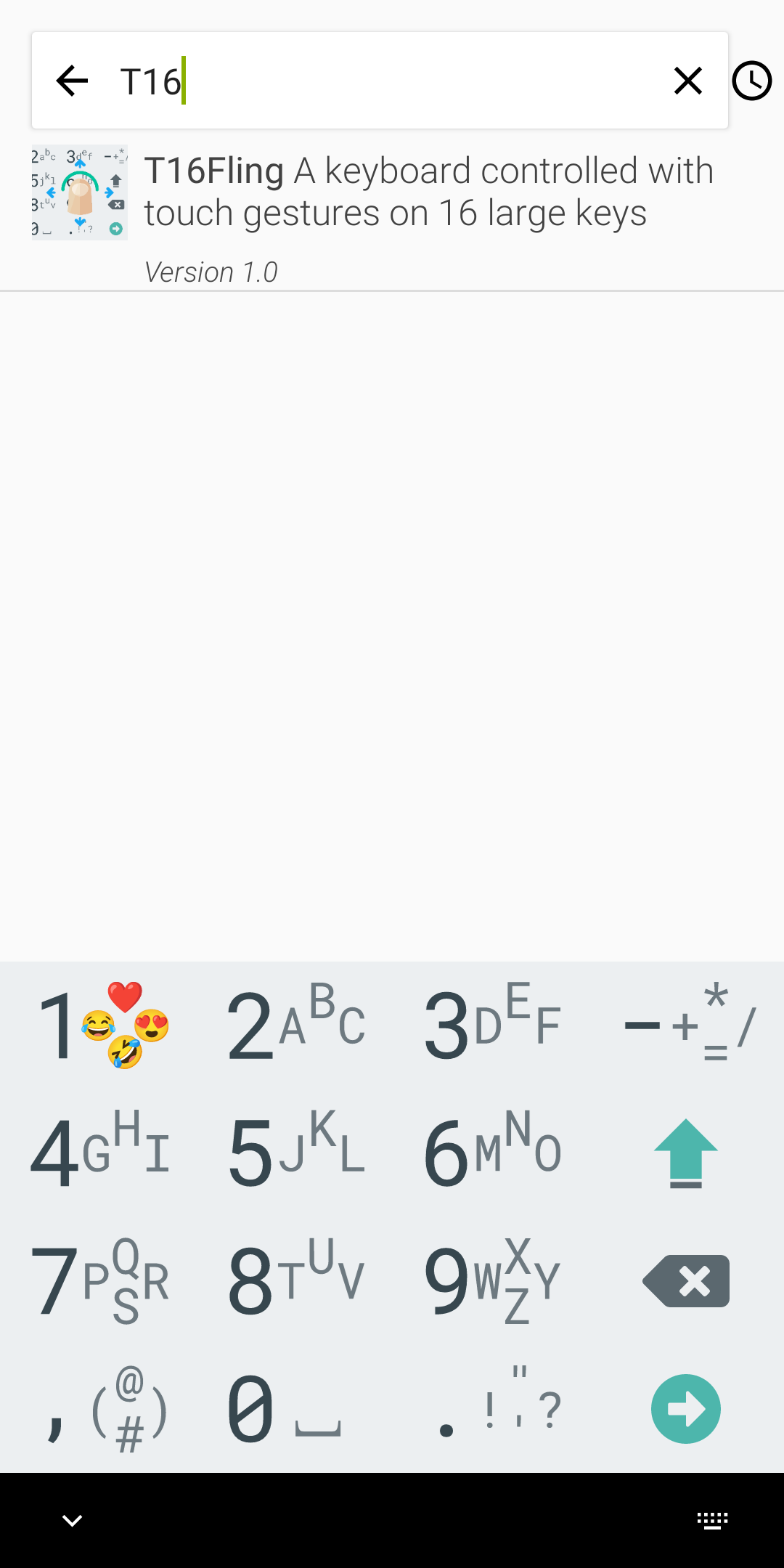Delete a character with backspace key
The height and width of the screenshot is (1568, 784).
pyautogui.click(x=685, y=1281)
